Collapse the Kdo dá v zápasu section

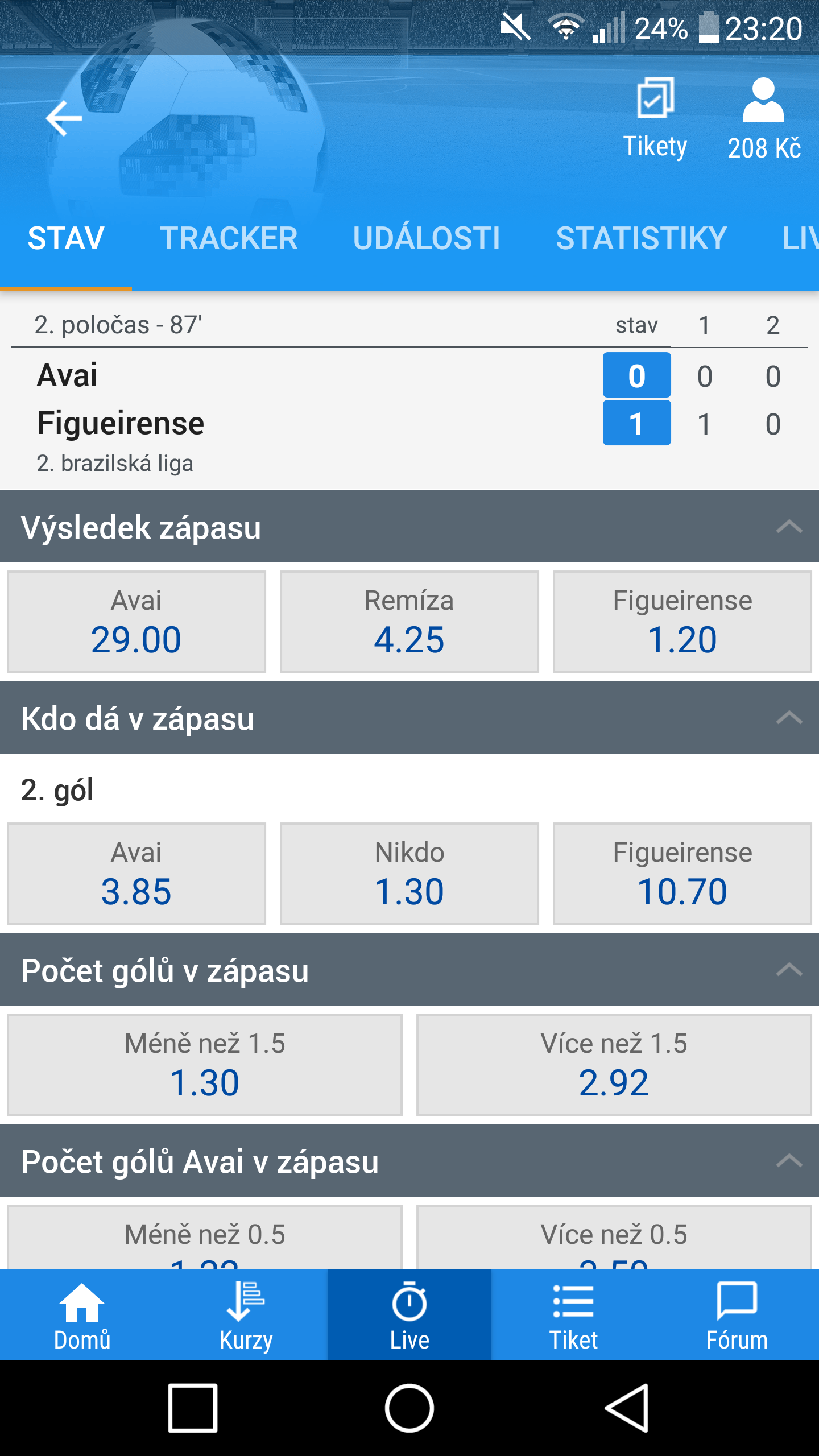click(x=789, y=718)
